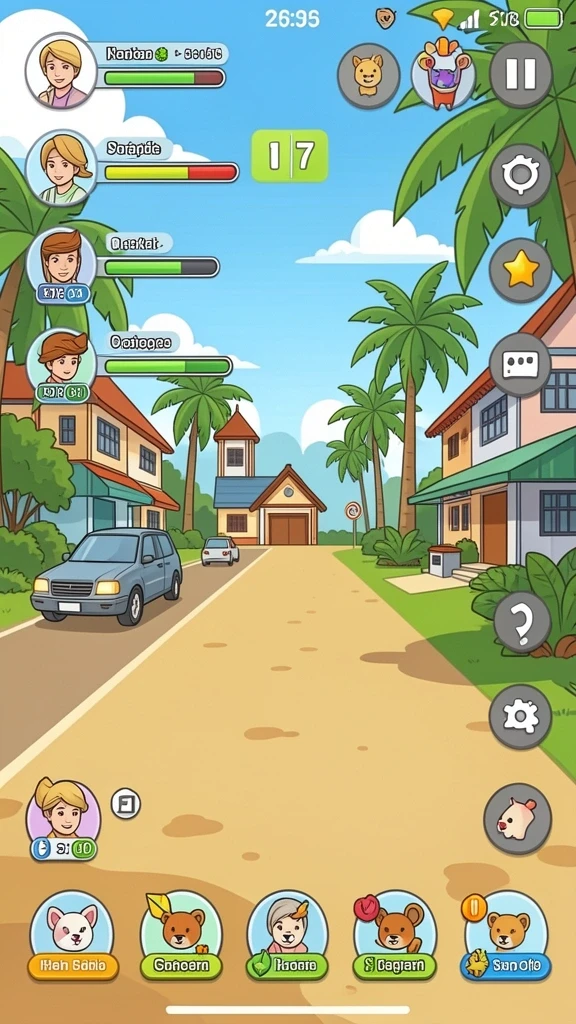Open the gear settings button
Image resolution: width=576 pixels, height=1024 pixels.
(520, 717)
